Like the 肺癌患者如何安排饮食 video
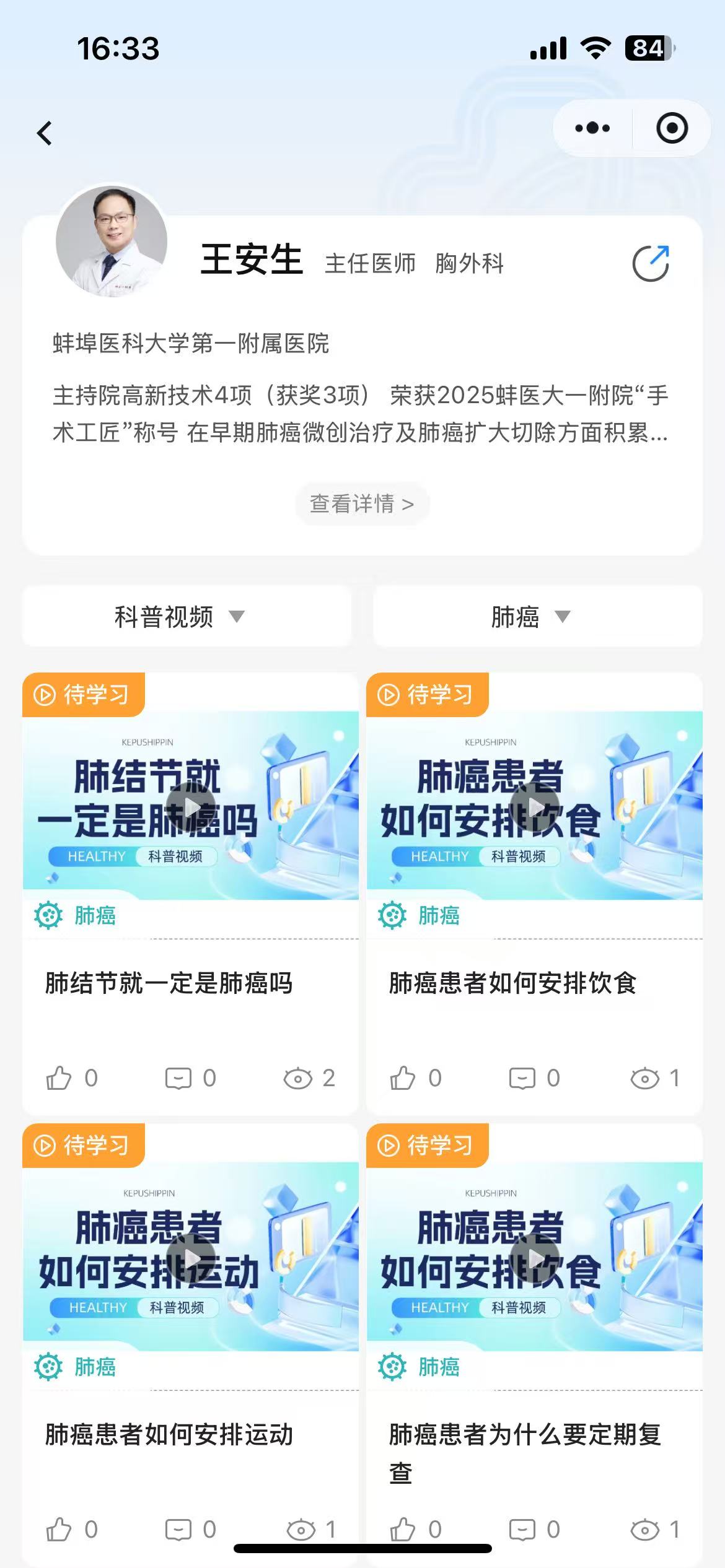 tap(403, 1078)
